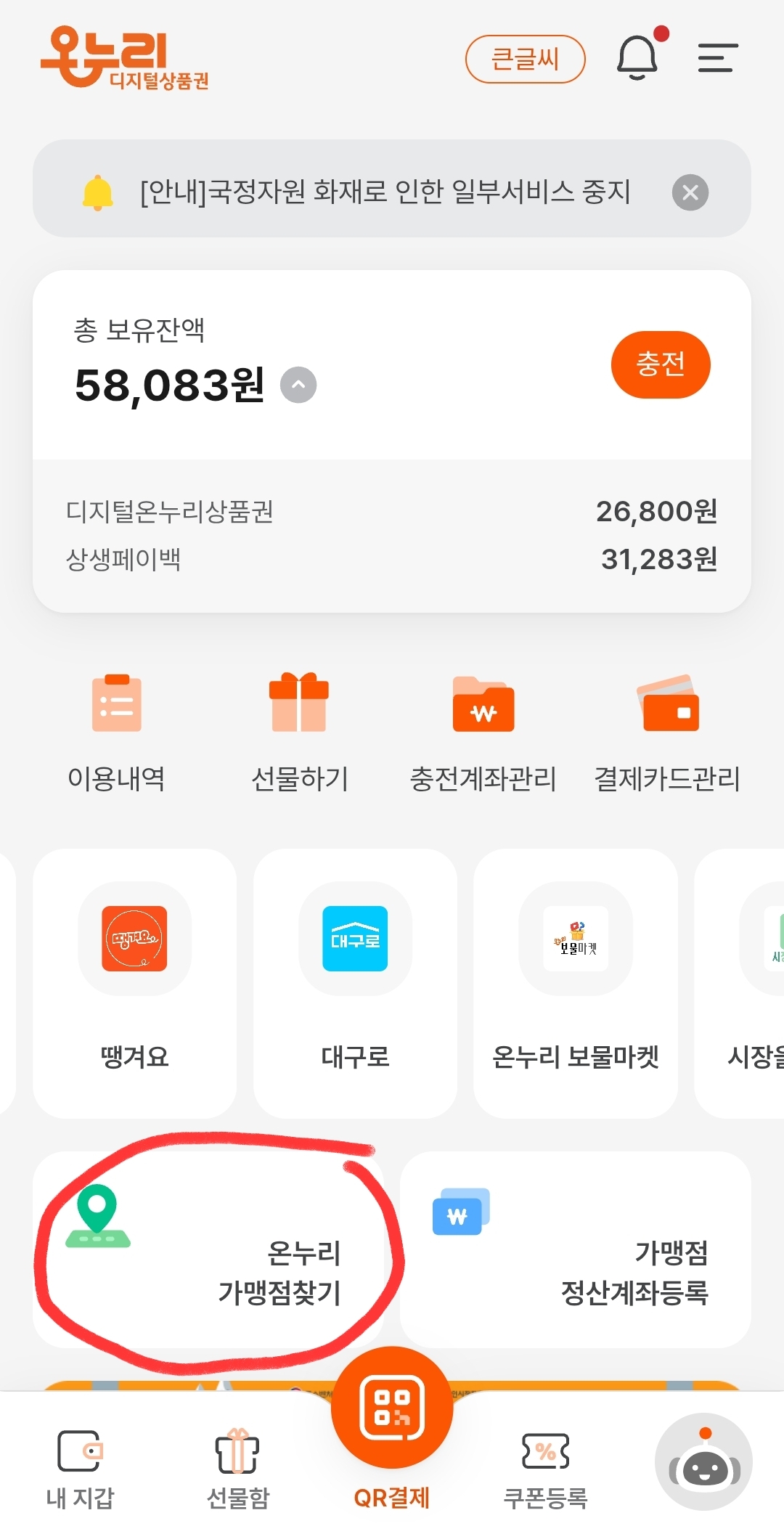Screen dimensions: 784x1534
Task: Open the notification bell
Action: tap(637, 58)
